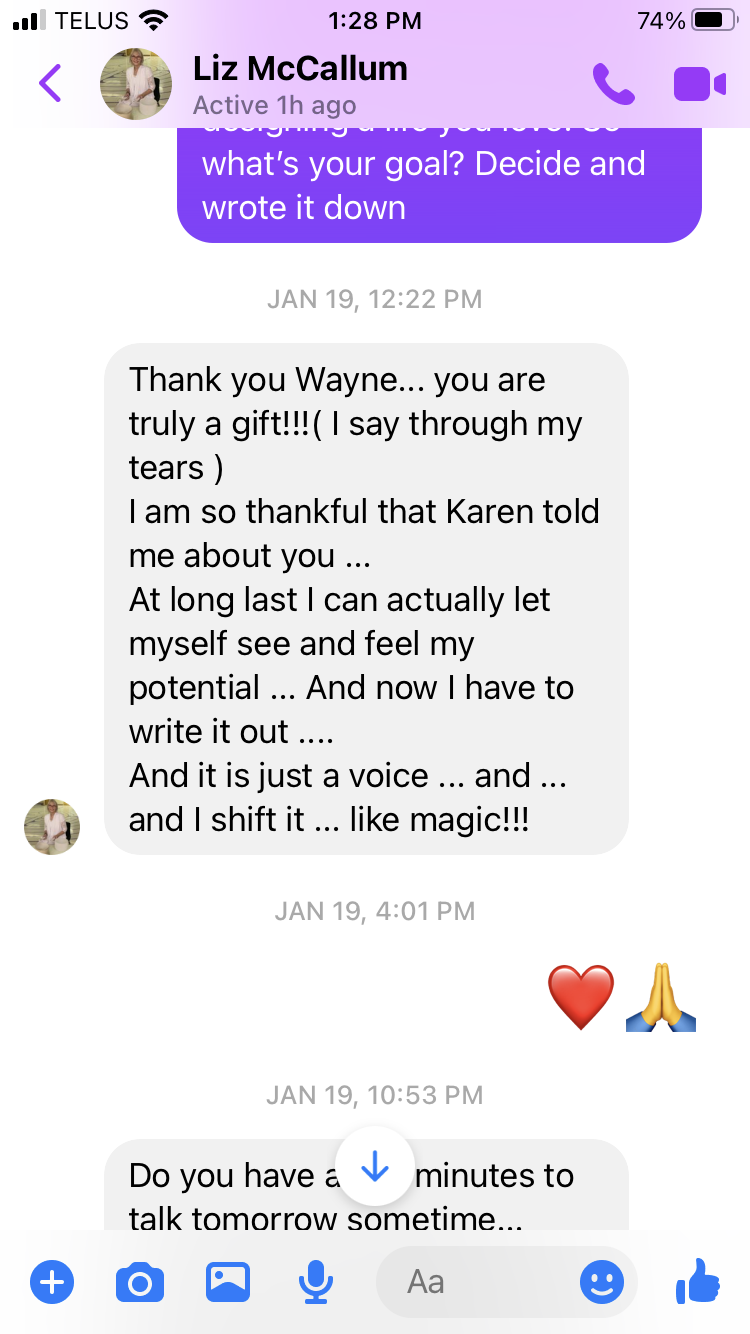Open the emoji picker
This screenshot has width=750, height=1334.
point(601,1281)
